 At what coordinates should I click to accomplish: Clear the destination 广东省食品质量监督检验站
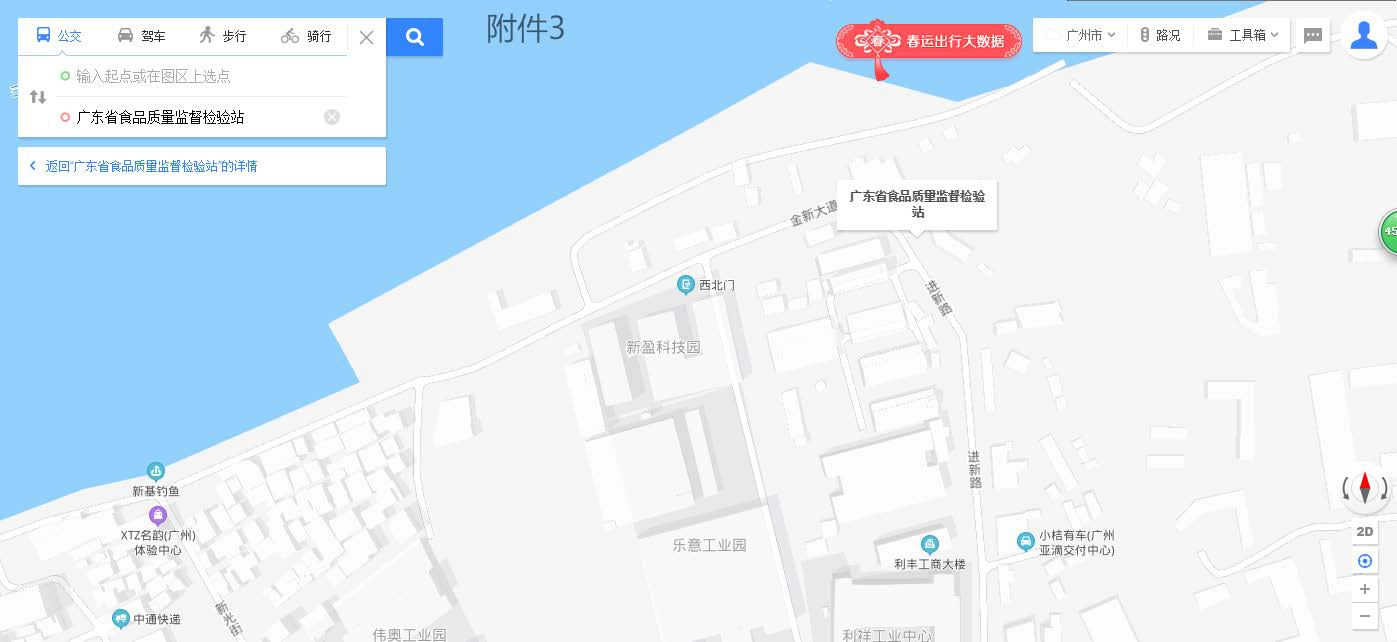click(x=332, y=117)
